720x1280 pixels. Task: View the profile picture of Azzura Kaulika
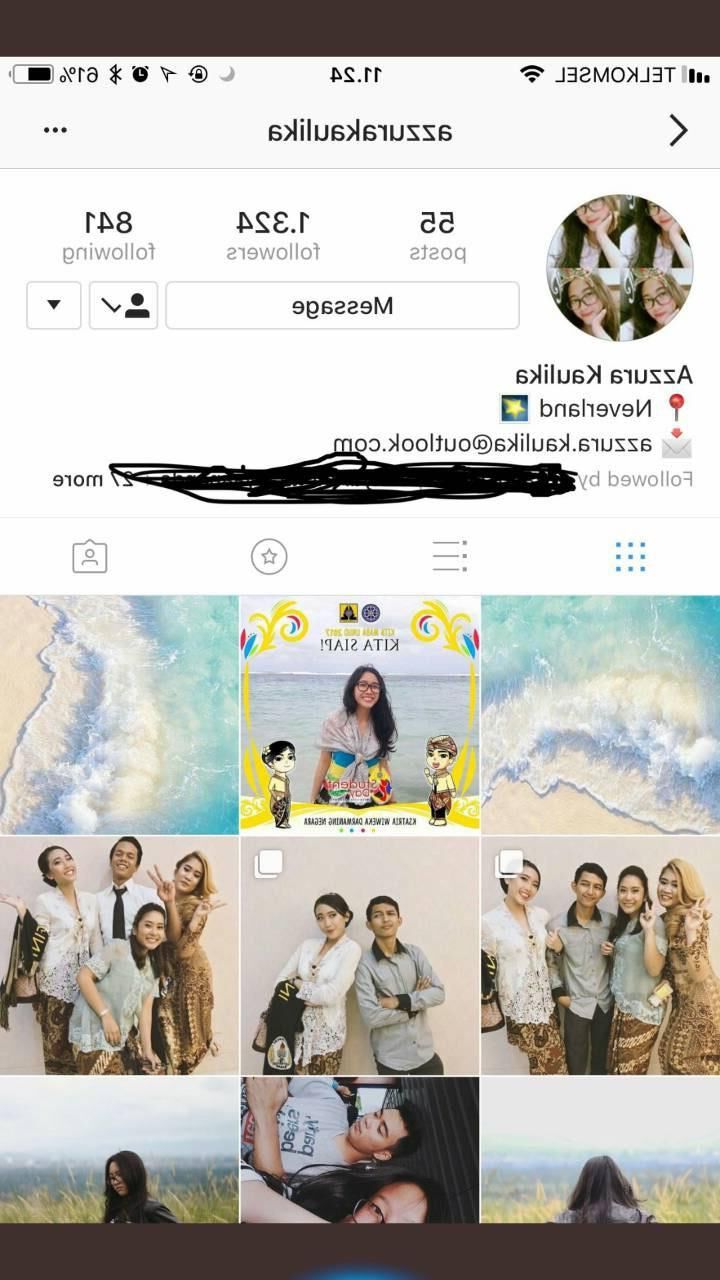pos(619,268)
